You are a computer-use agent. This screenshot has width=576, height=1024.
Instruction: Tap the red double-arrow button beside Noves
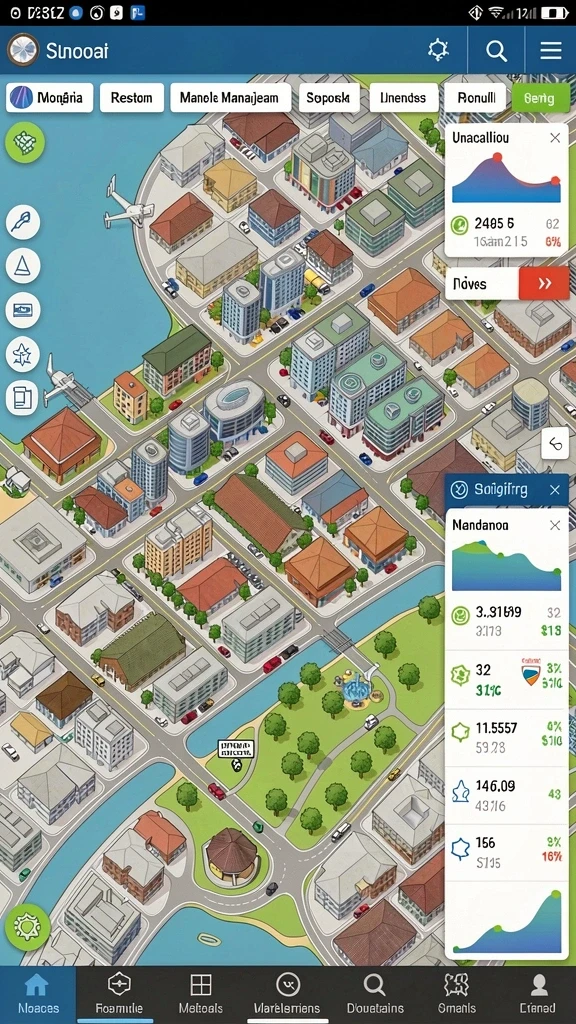544,283
